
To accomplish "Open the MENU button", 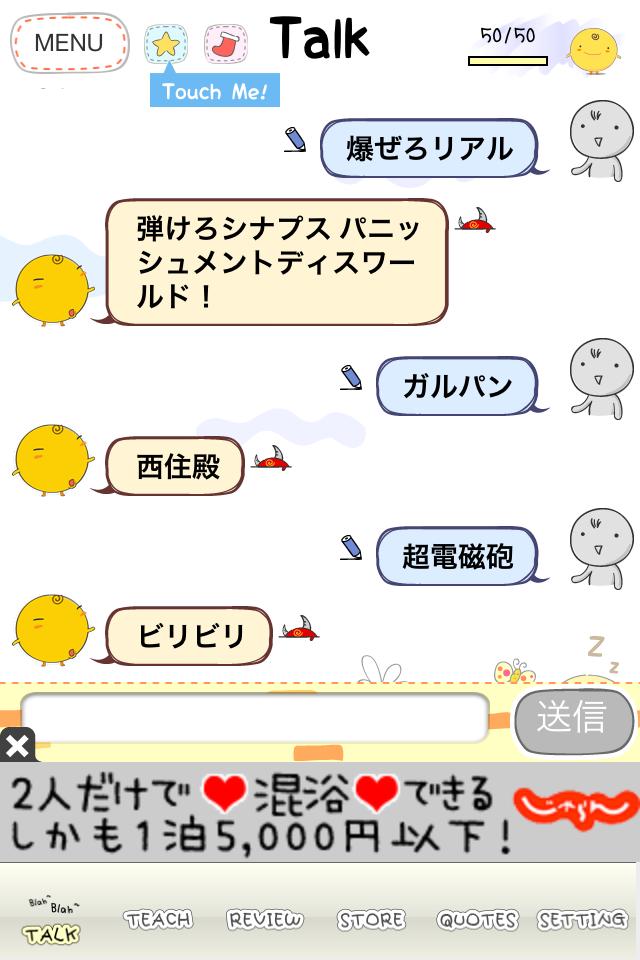I will (x=69, y=43).
